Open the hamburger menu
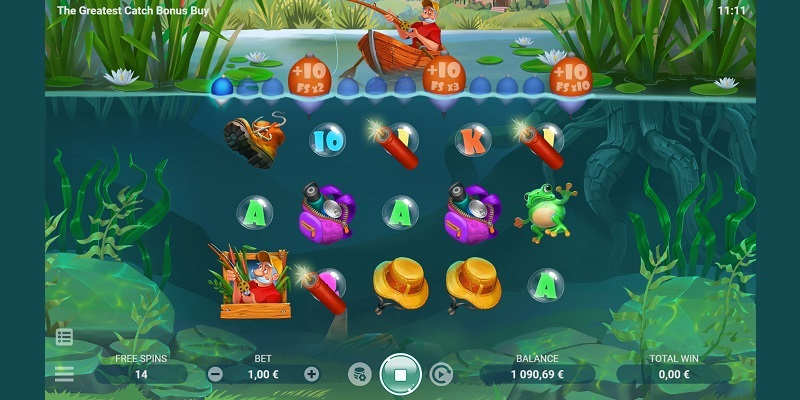 [x=64, y=374]
